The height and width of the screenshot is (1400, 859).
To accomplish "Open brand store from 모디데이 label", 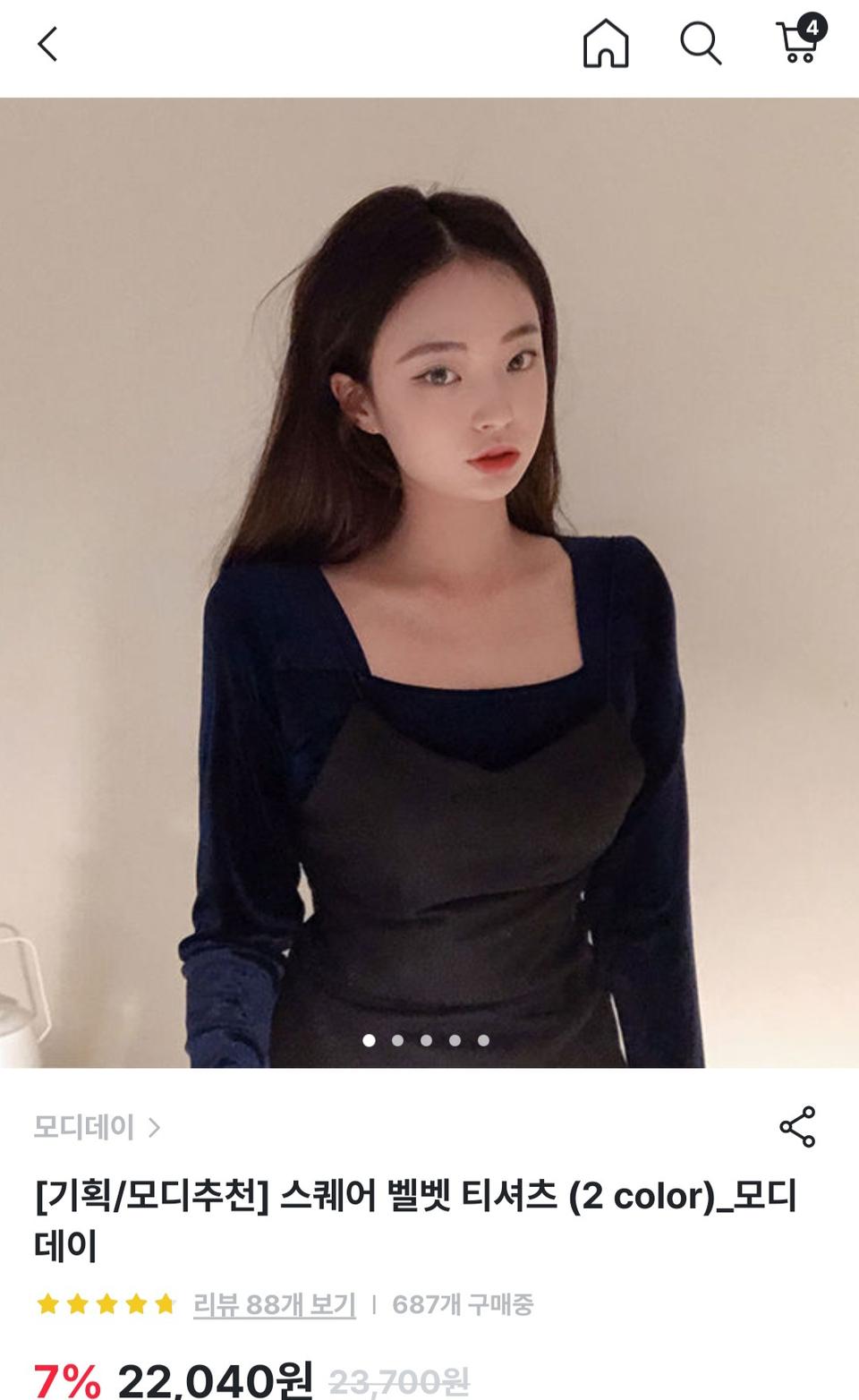I will 87,1129.
